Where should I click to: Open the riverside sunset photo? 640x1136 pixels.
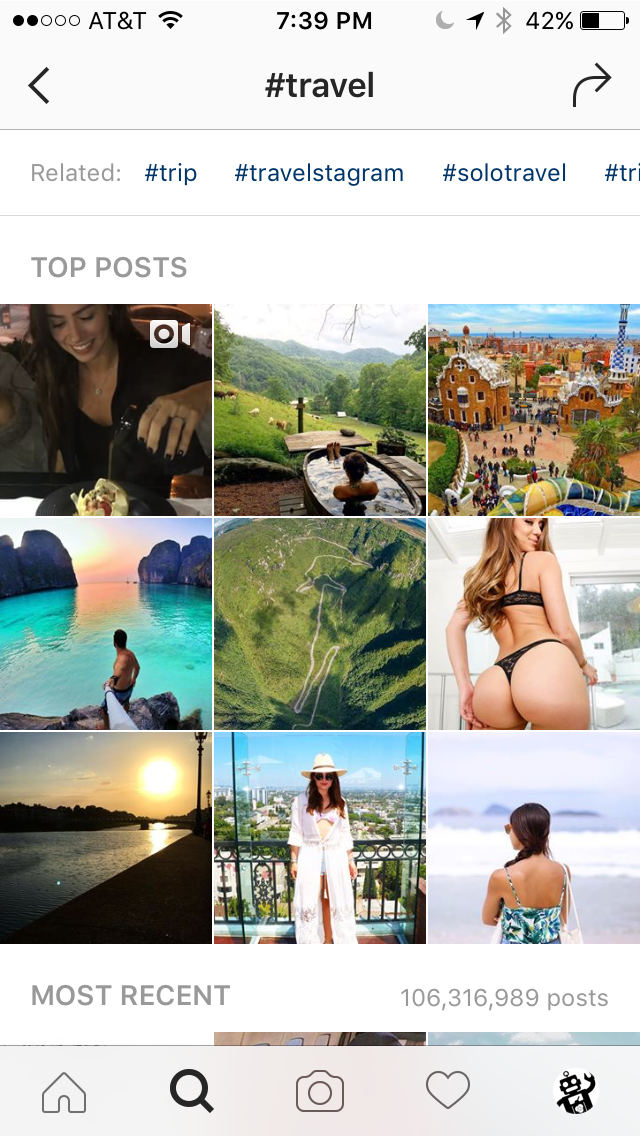point(105,838)
